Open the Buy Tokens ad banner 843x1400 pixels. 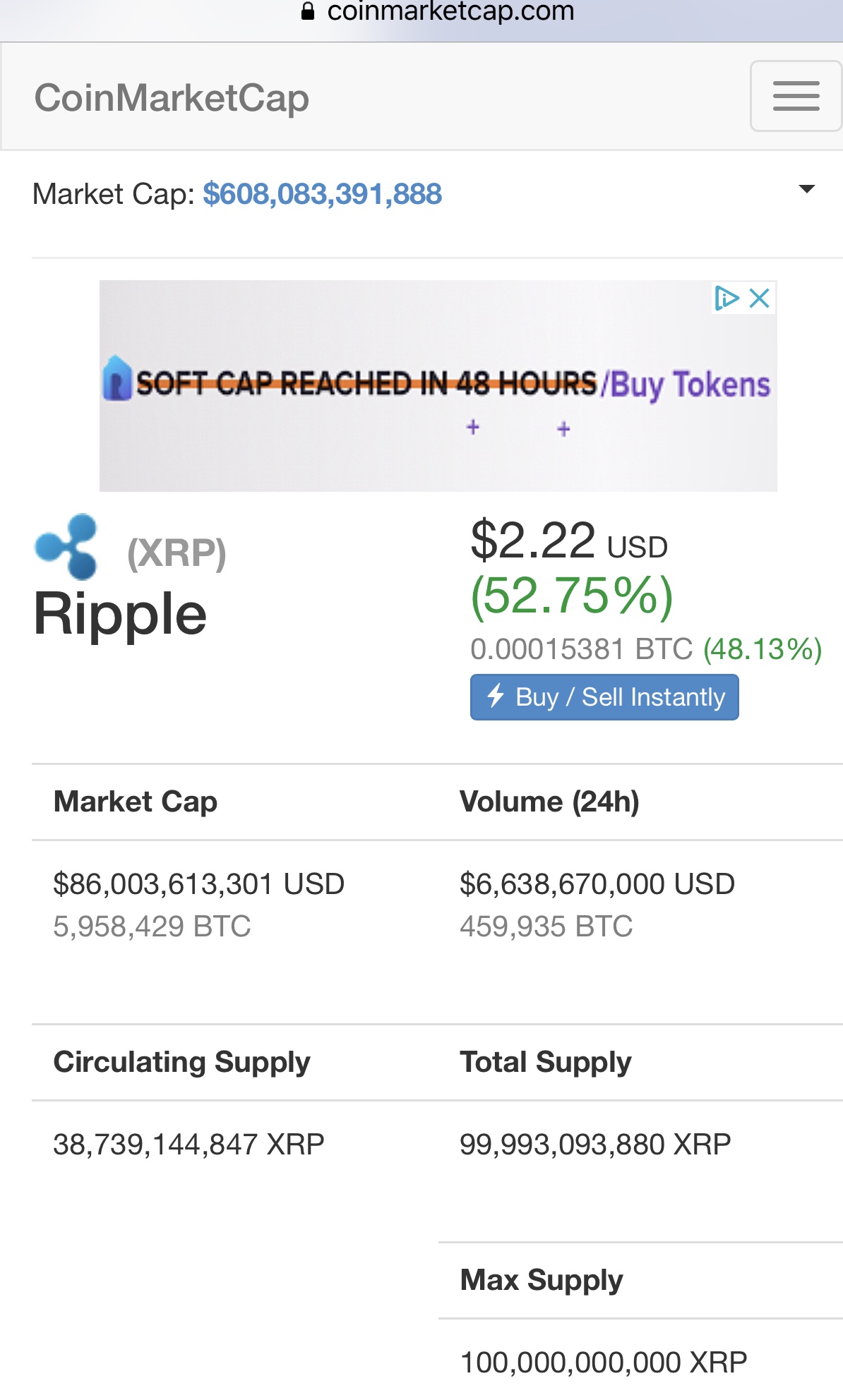[438, 386]
